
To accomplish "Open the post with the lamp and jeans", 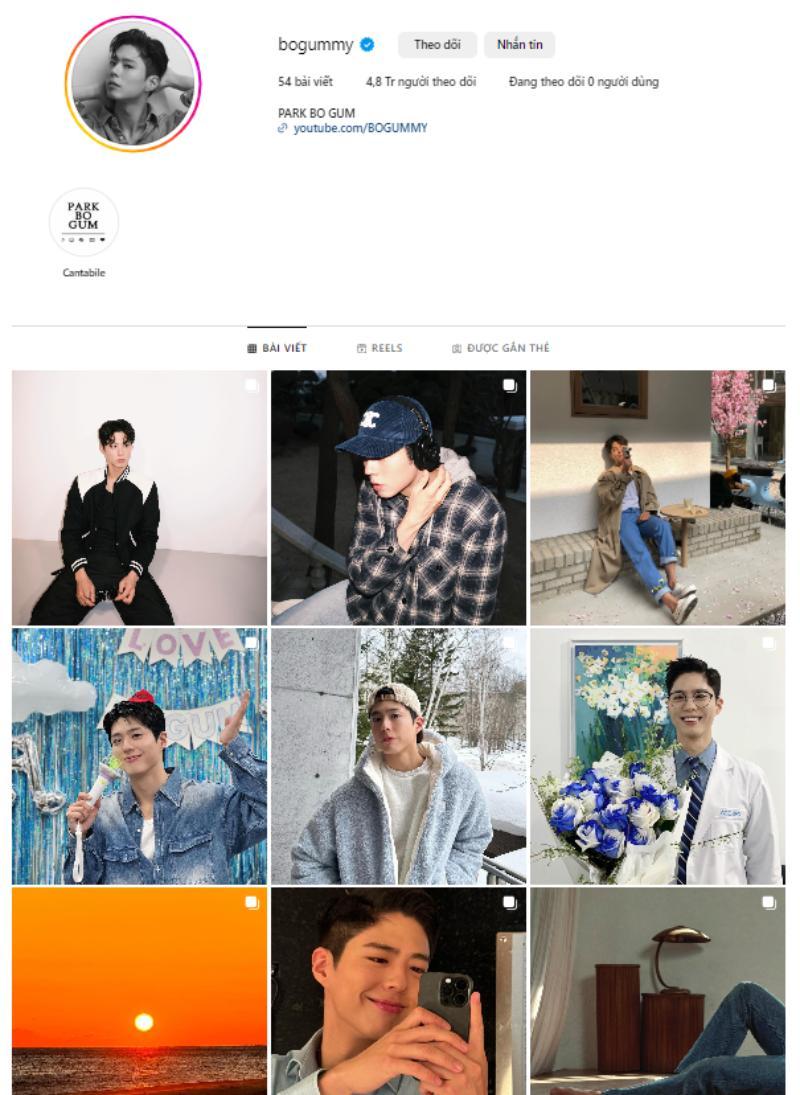I will [657, 990].
